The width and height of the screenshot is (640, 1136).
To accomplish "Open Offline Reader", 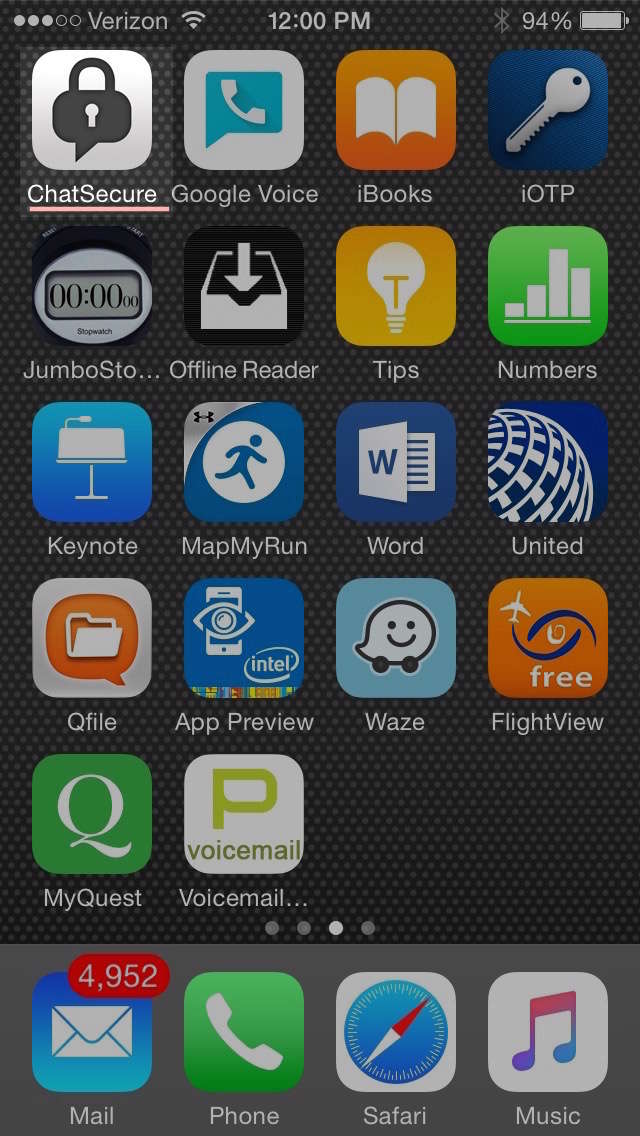I will [244, 285].
